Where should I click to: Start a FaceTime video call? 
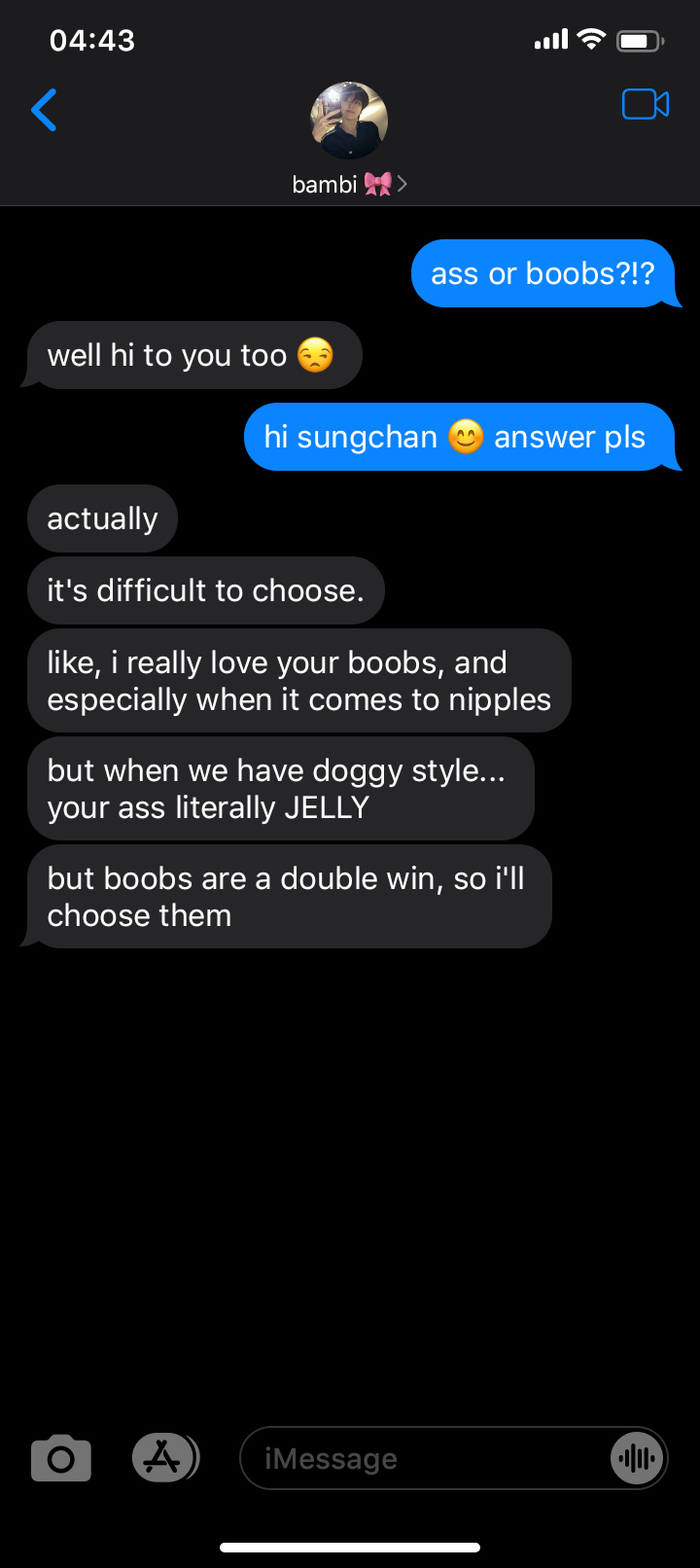tap(645, 104)
